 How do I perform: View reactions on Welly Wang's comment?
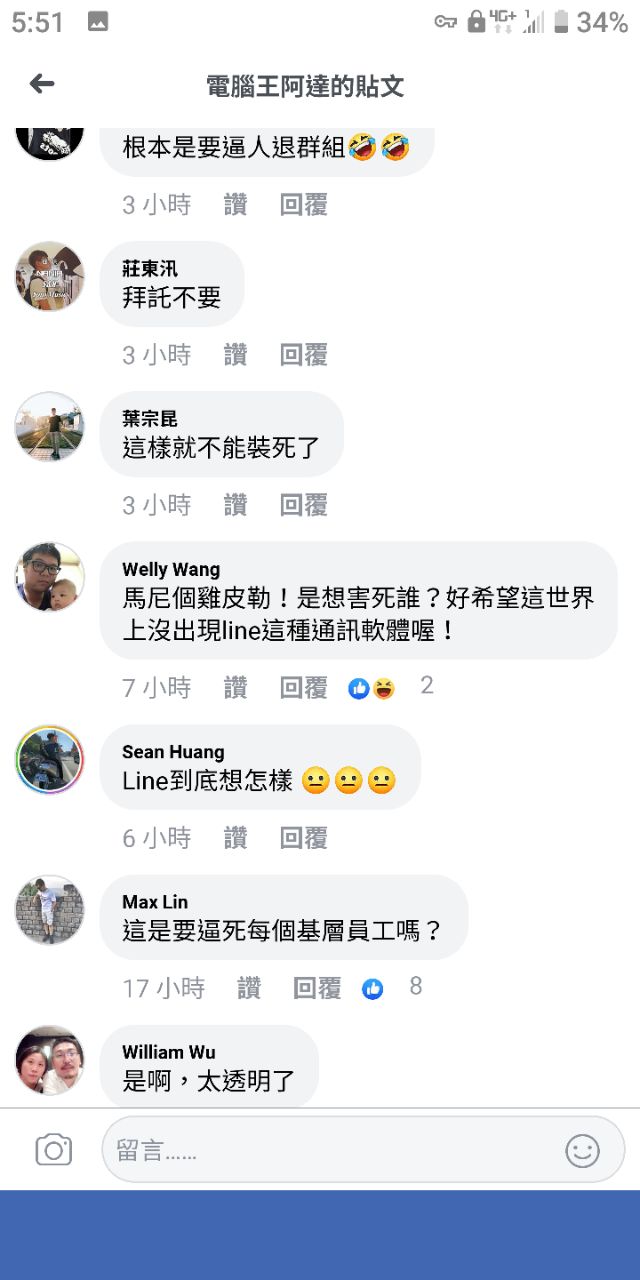[390, 687]
